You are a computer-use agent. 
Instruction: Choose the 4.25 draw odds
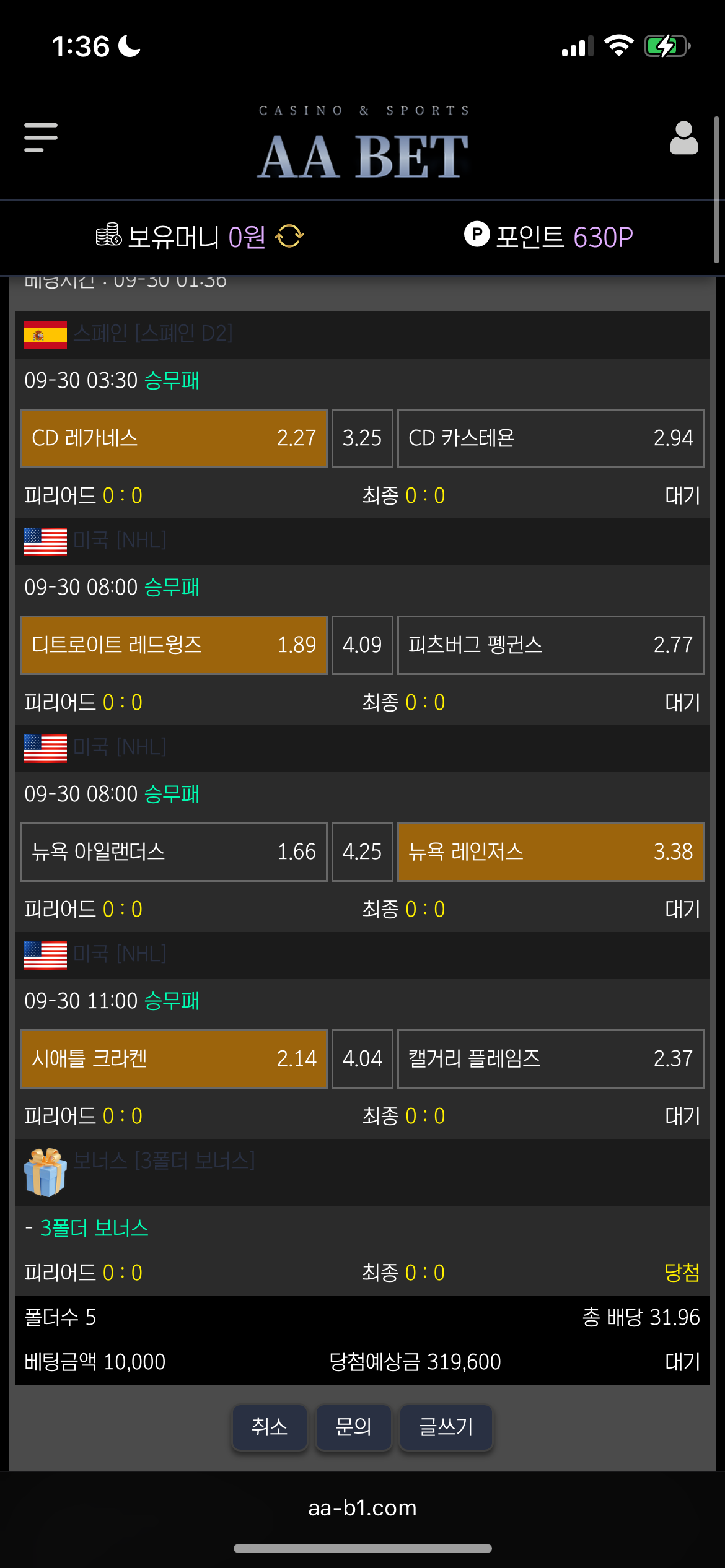pos(362,852)
